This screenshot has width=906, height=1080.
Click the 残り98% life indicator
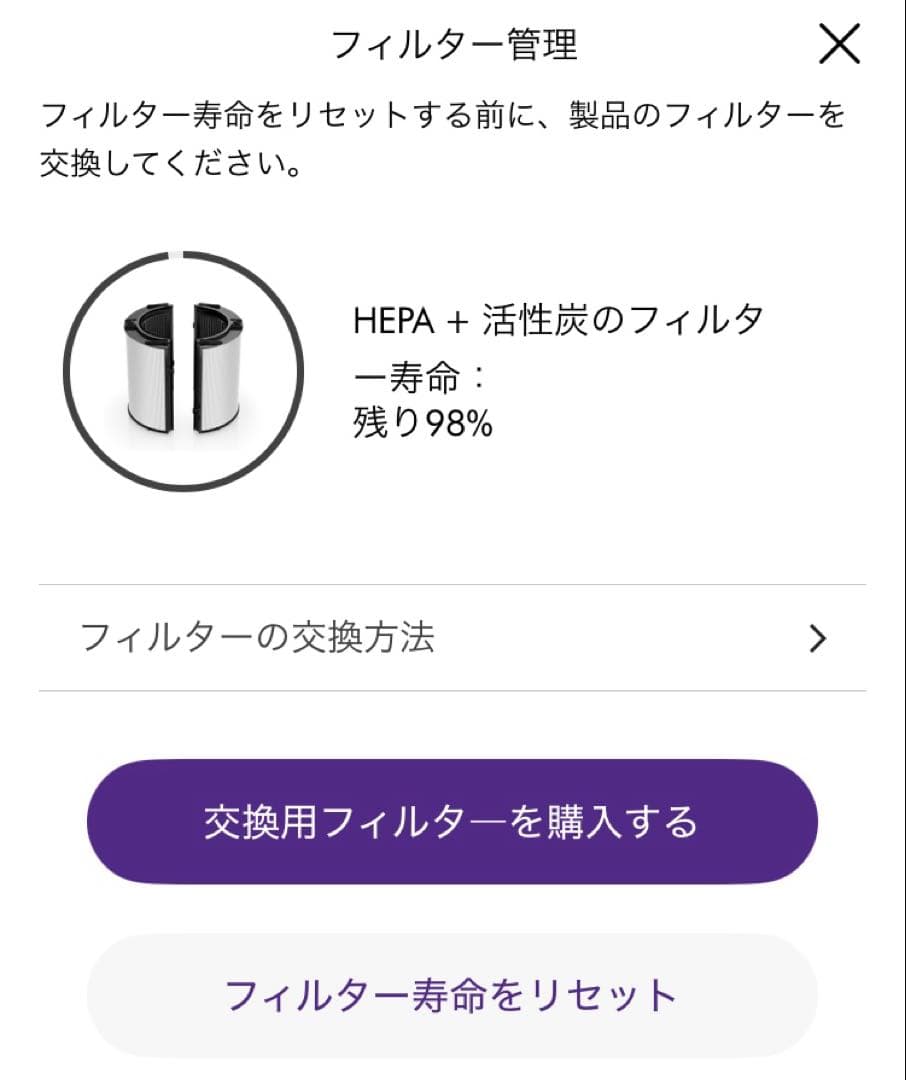click(x=420, y=423)
